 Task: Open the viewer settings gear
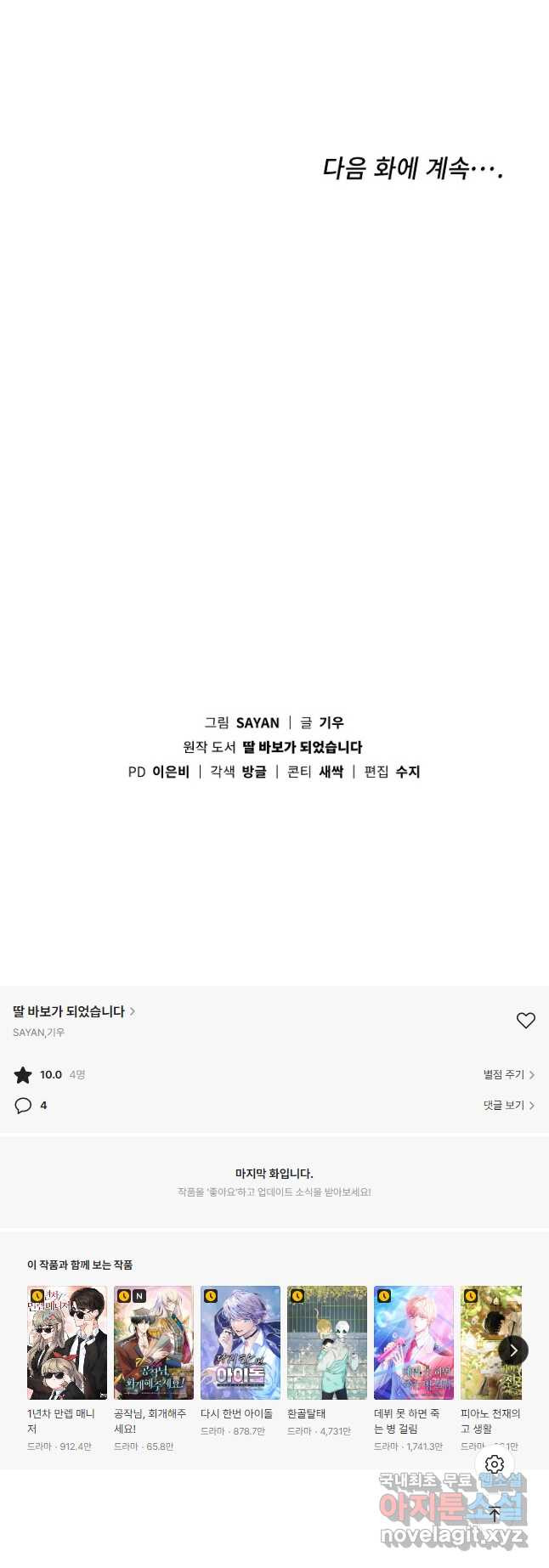[x=495, y=1463]
